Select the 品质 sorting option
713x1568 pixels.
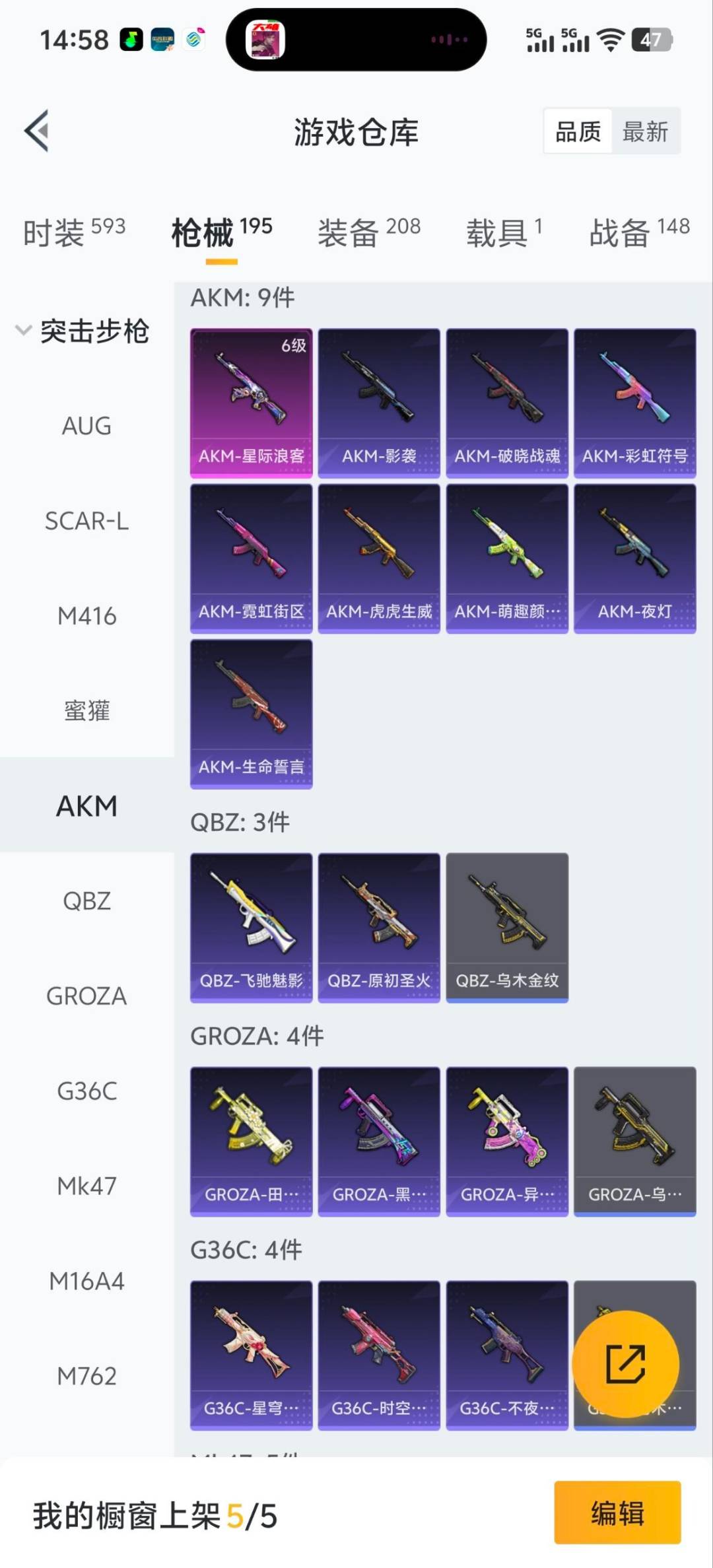578,131
